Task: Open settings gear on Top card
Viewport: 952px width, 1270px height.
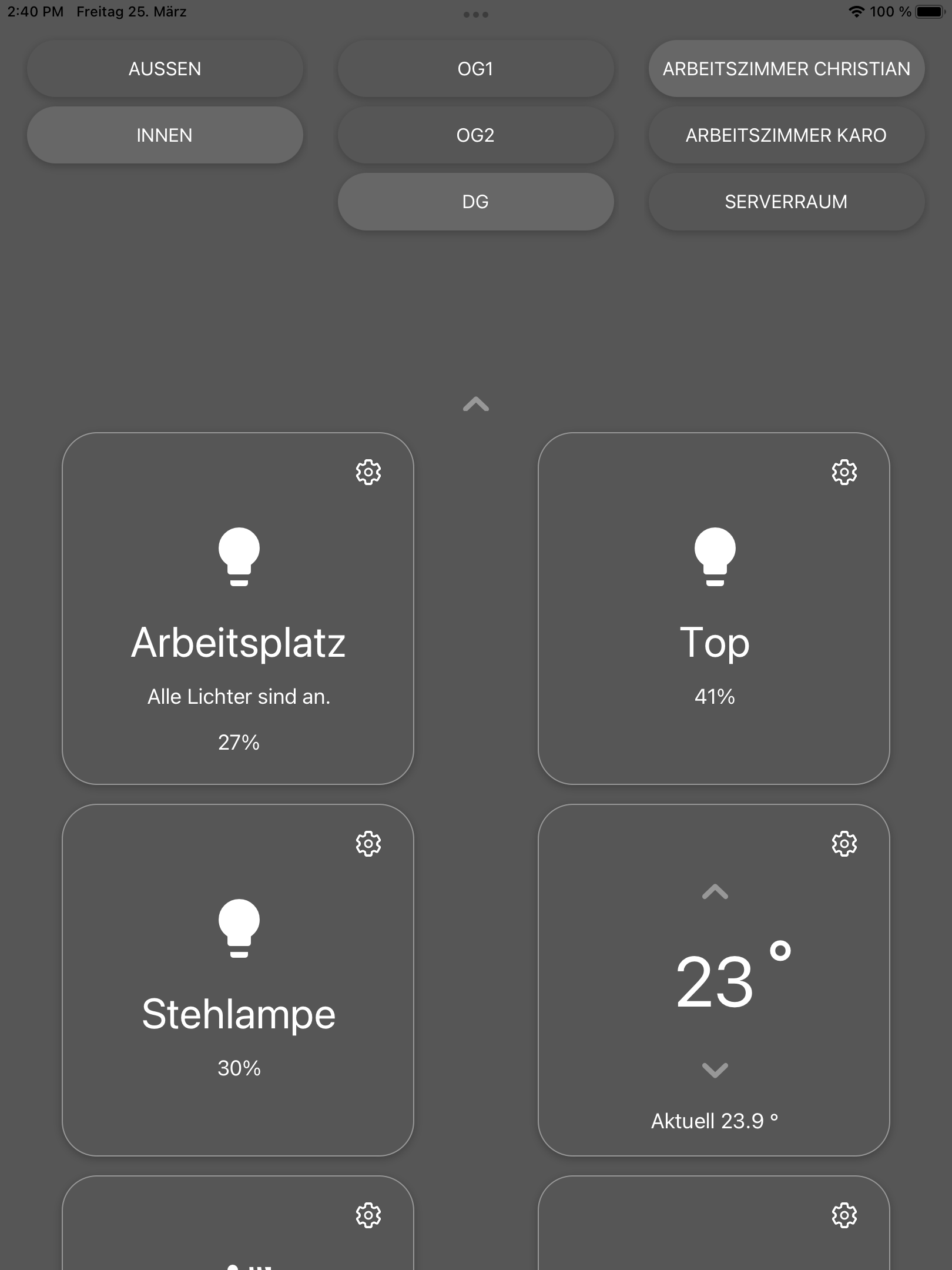Action: point(844,472)
